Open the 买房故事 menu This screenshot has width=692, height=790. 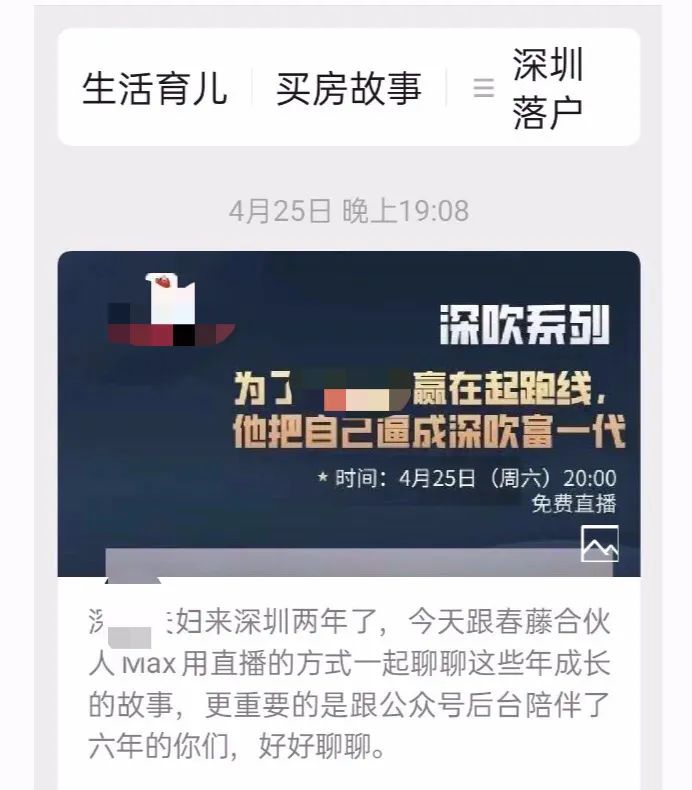(348, 88)
